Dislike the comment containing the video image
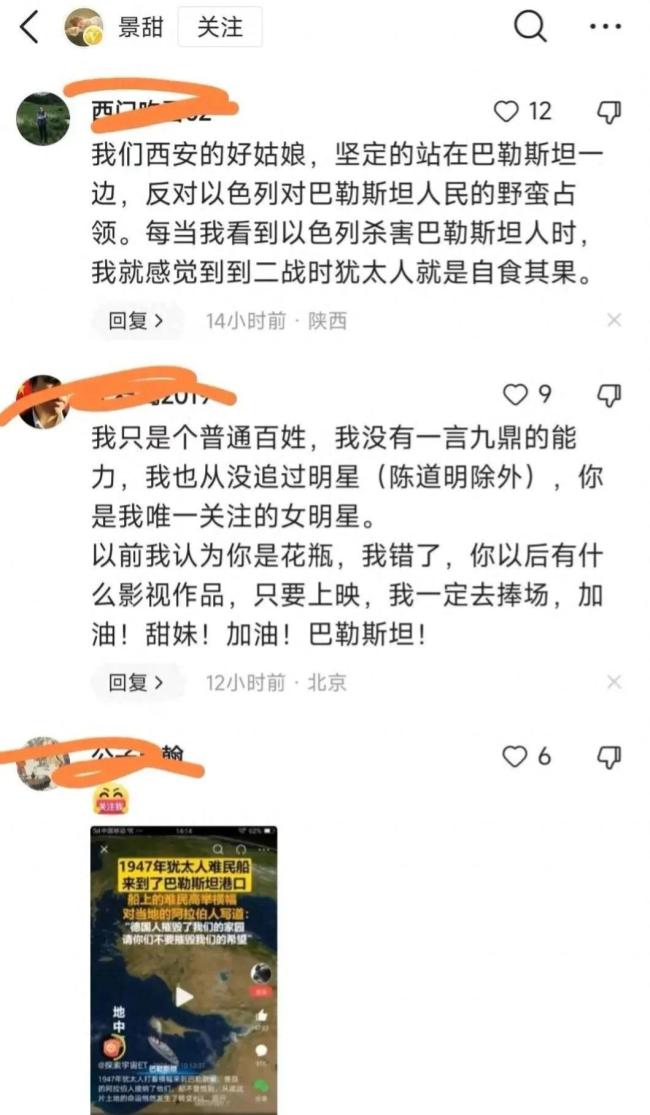This screenshot has height=1115, width=650. pyautogui.click(x=608, y=757)
